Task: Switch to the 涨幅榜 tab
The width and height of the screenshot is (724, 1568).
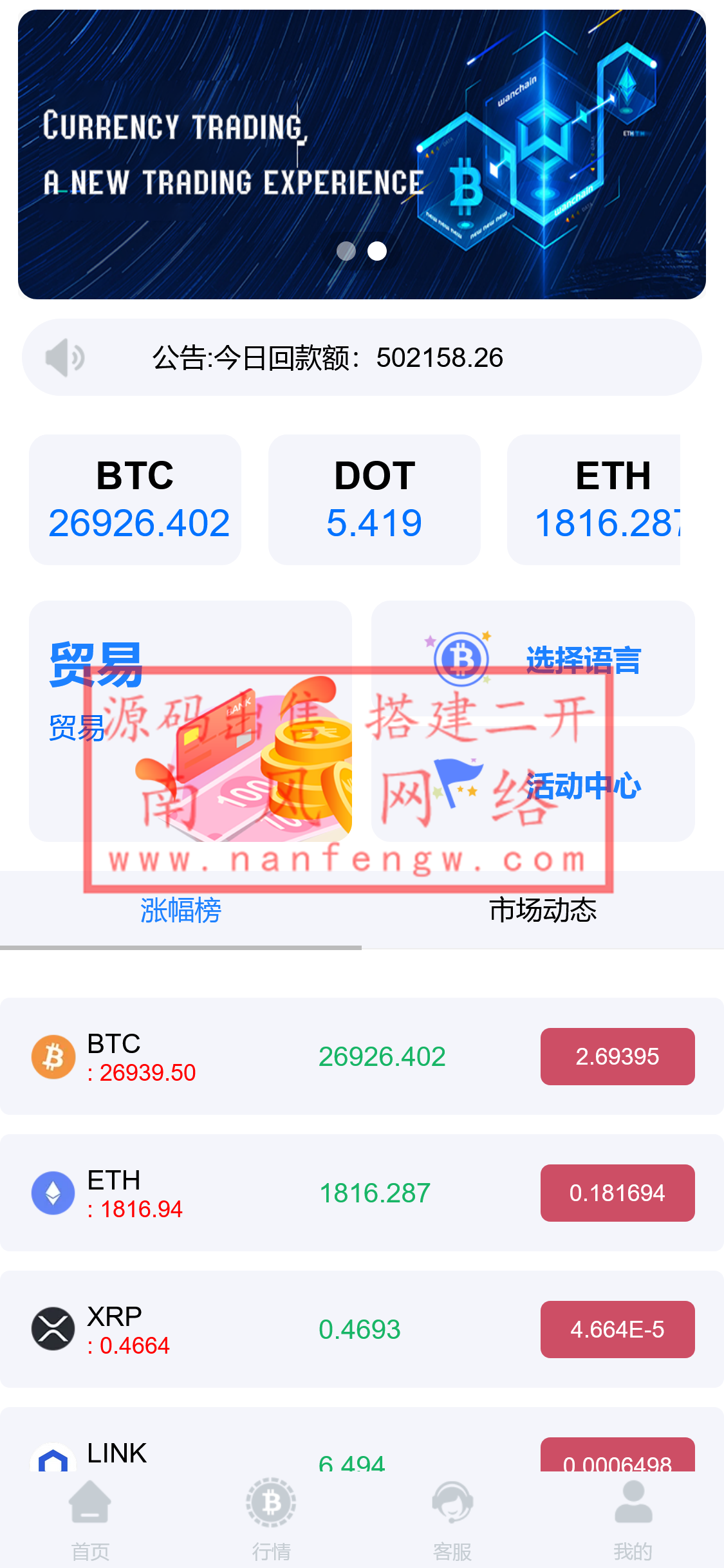Action: (x=181, y=910)
